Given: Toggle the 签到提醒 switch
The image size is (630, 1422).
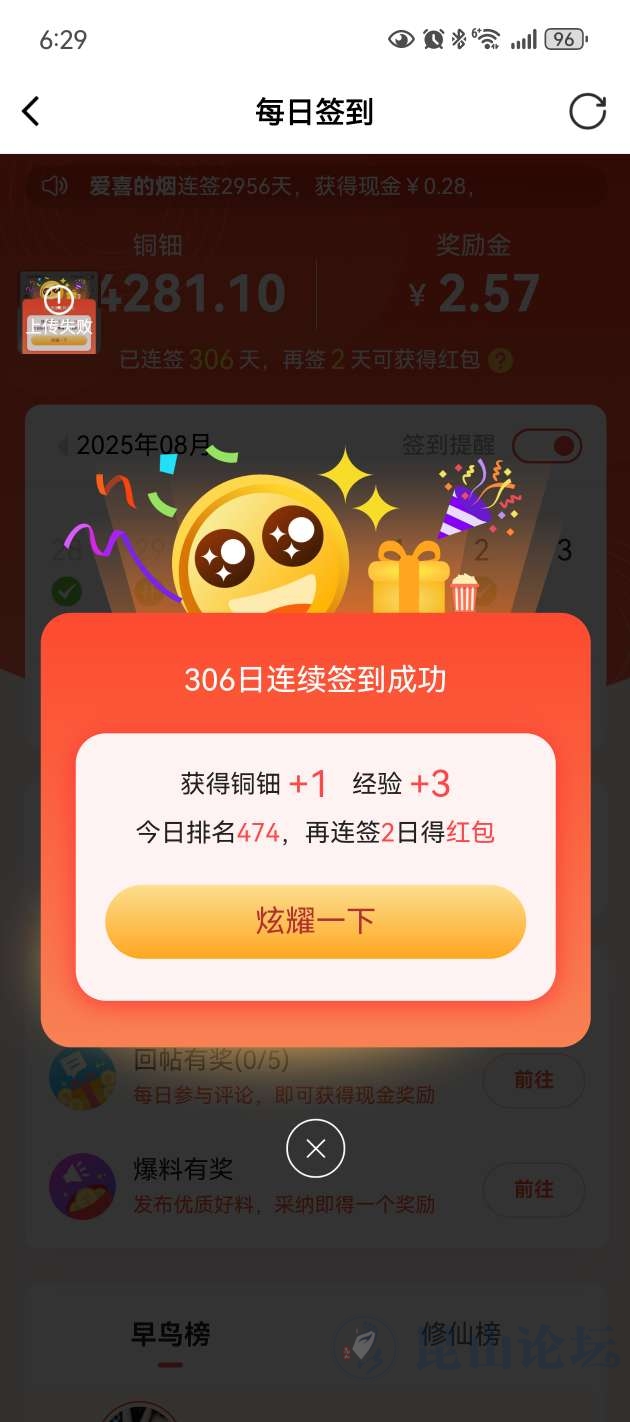Looking at the screenshot, I should (x=547, y=445).
